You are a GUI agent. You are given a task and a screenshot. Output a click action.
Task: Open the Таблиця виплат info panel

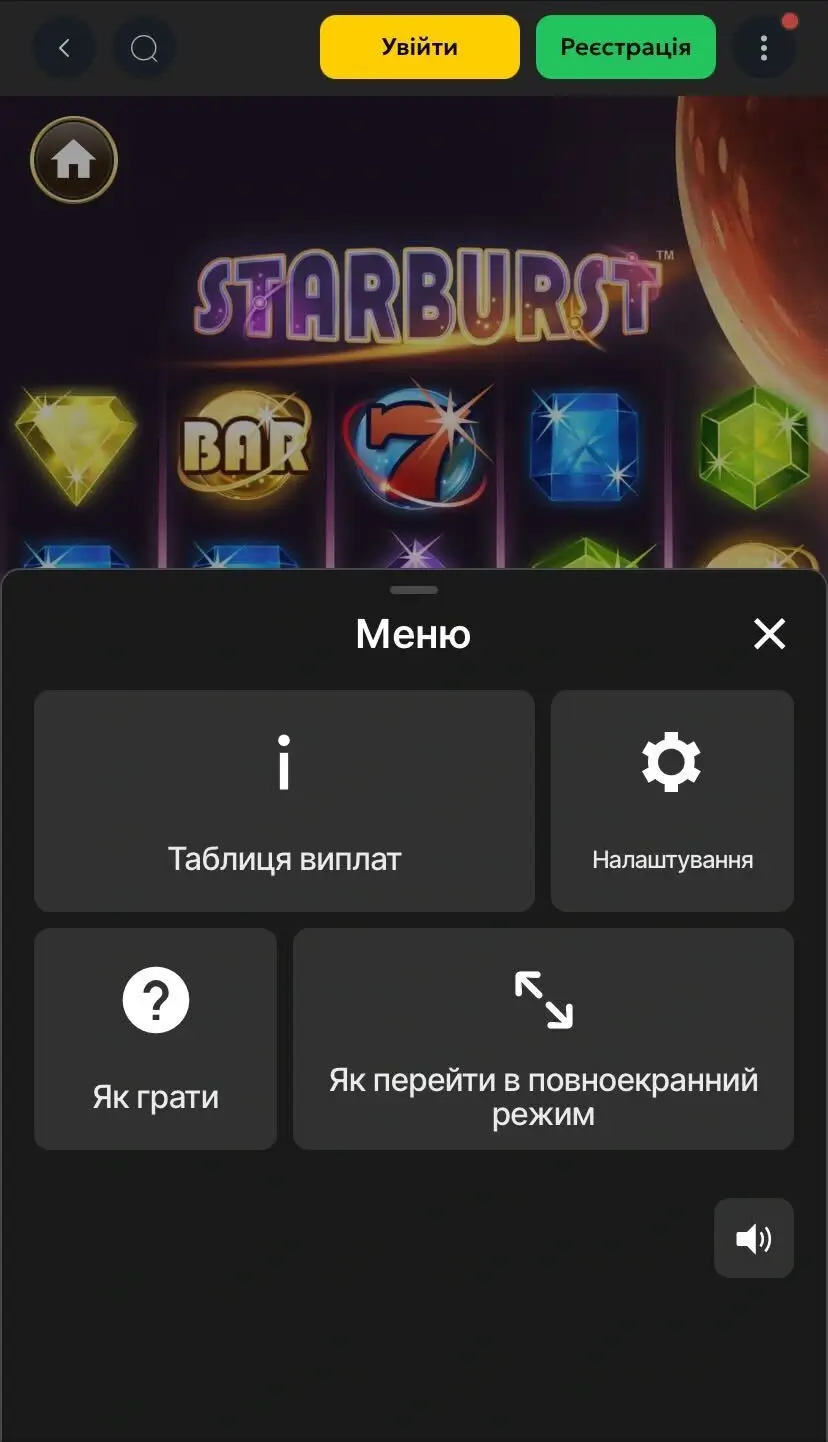284,800
